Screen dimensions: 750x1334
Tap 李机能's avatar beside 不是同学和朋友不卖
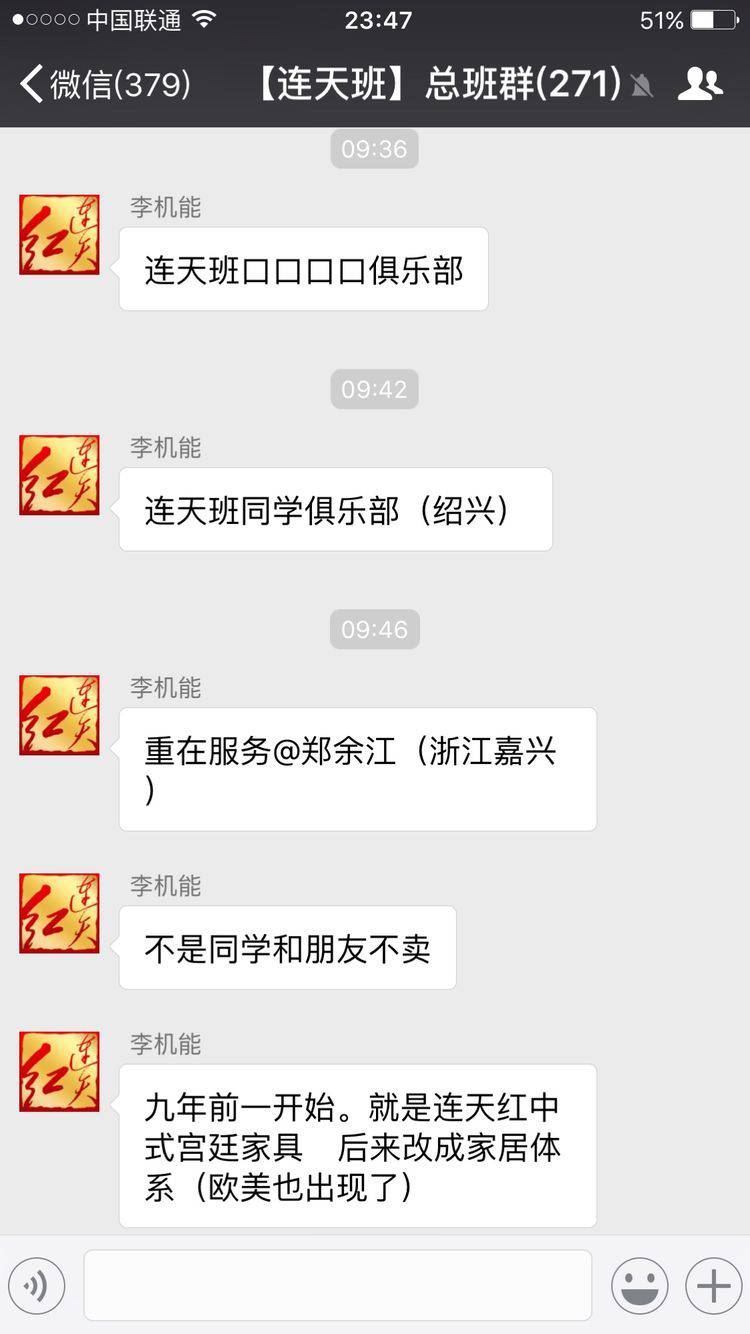tap(59, 913)
